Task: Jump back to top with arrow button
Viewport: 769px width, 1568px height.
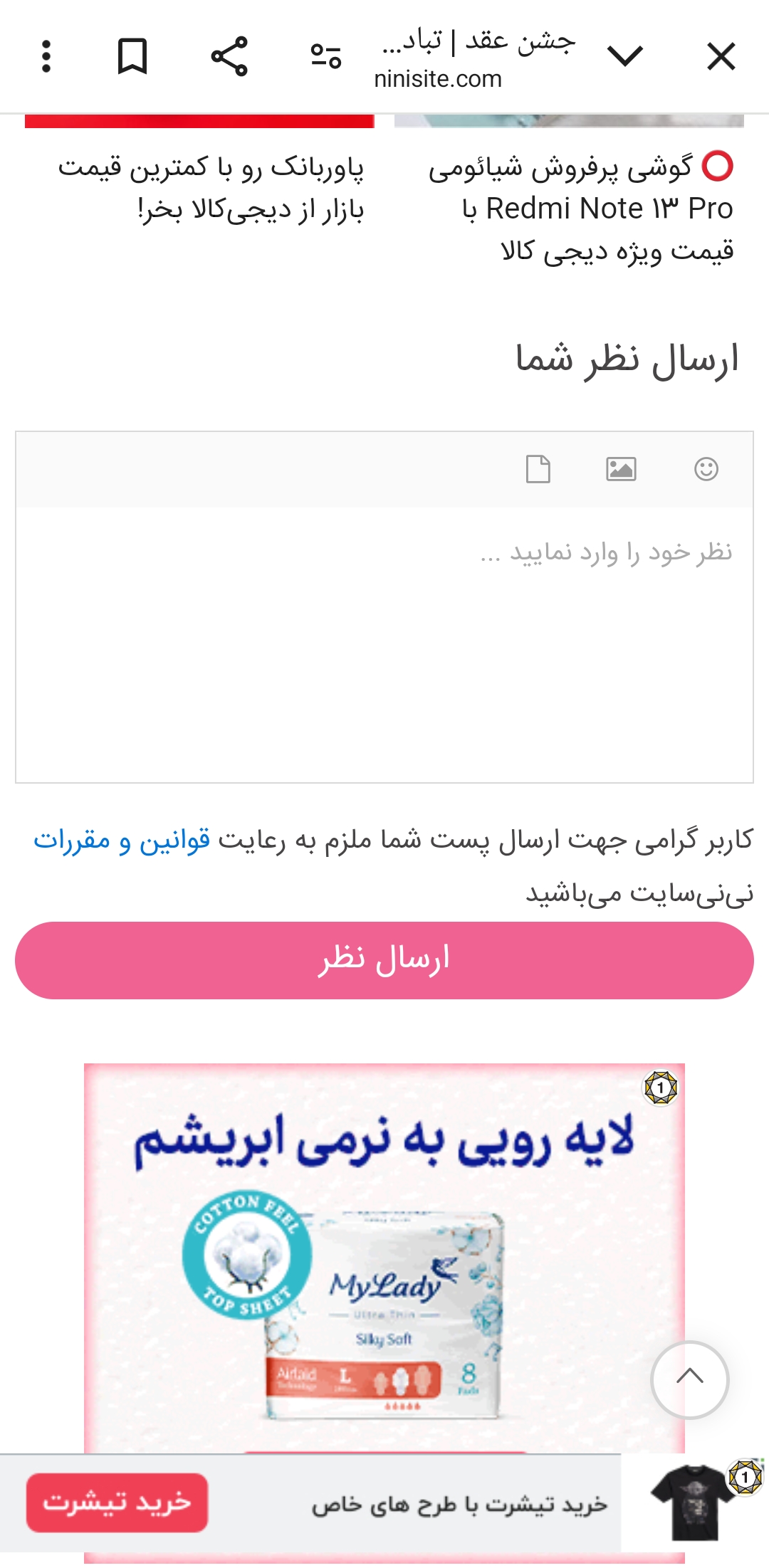Action: (x=689, y=1379)
